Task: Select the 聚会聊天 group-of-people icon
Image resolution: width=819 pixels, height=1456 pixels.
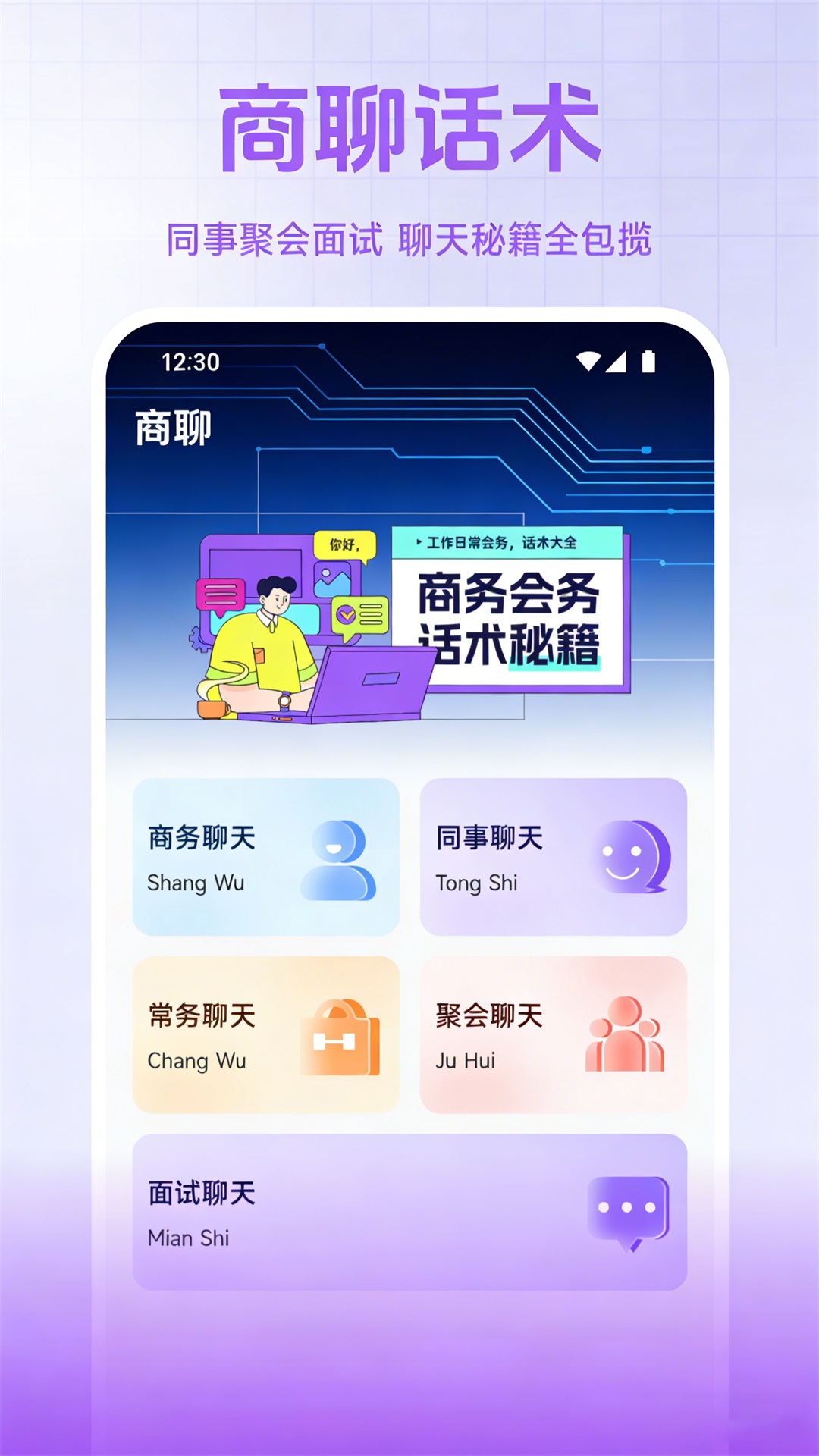Action: point(626,1035)
